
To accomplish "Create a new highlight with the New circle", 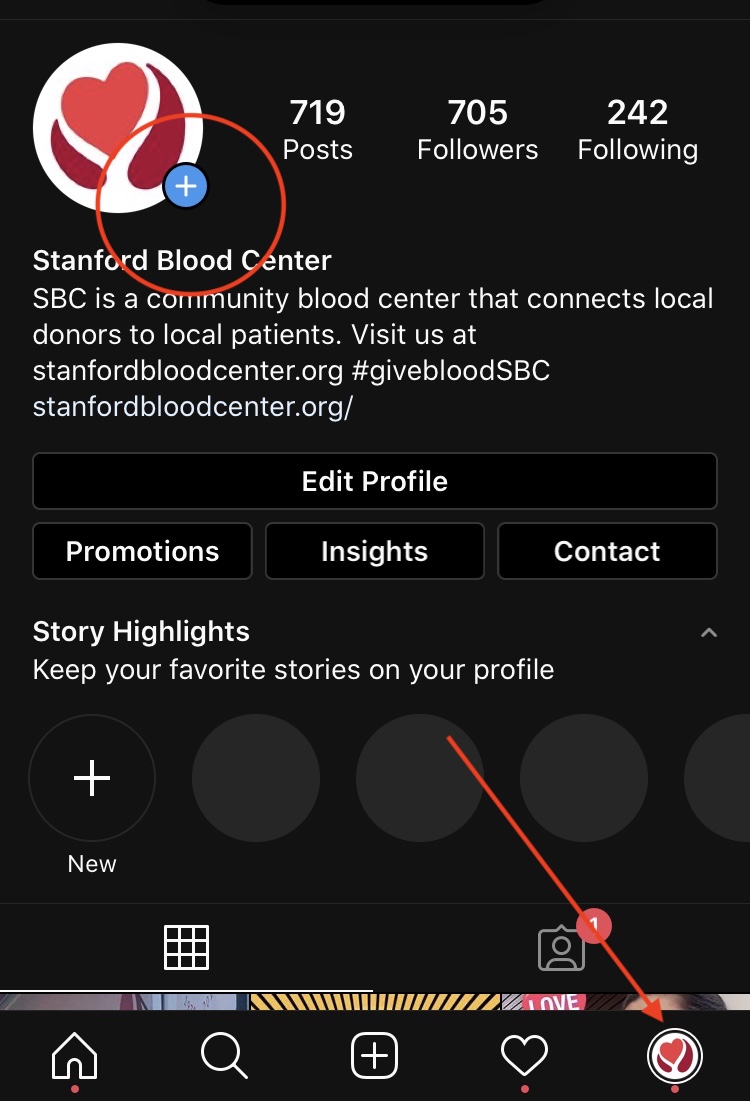I will pyautogui.click(x=92, y=778).
